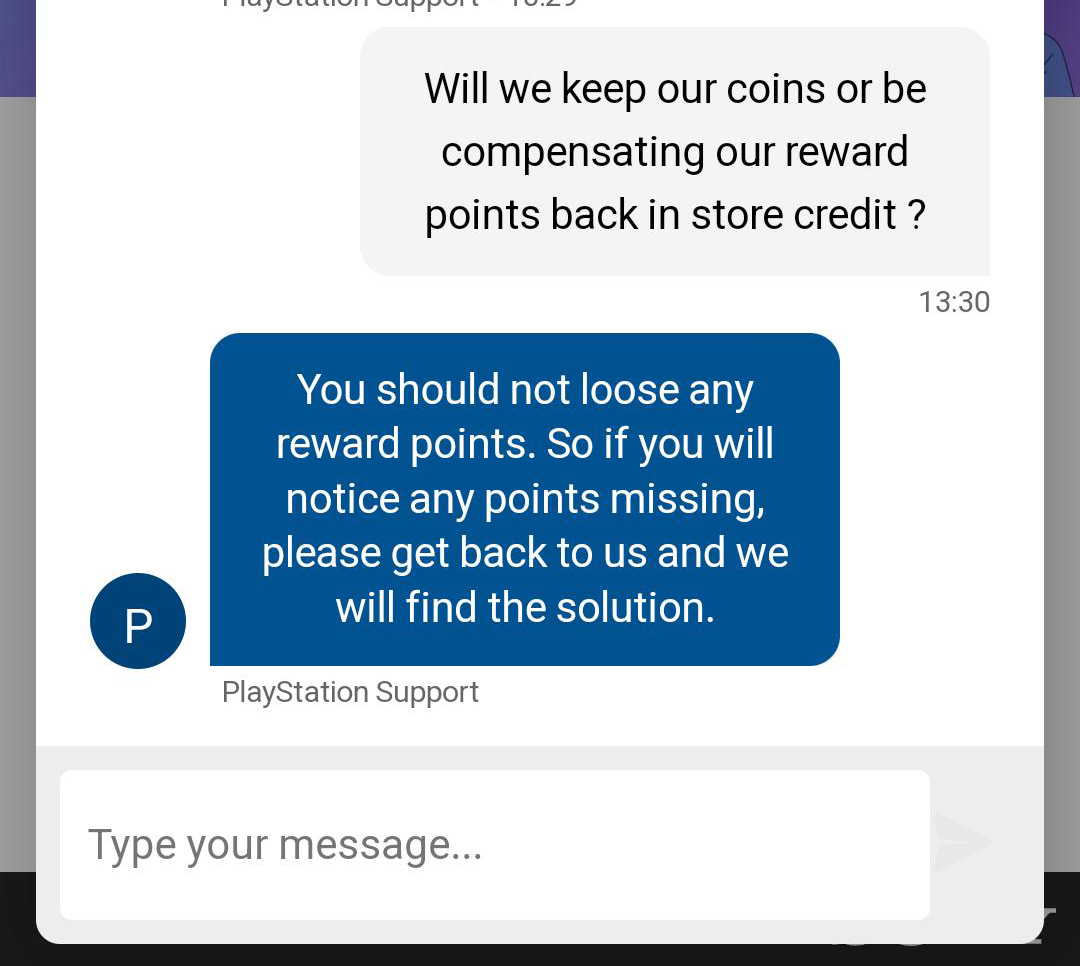Focus the Type your message field
The height and width of the screenshot is (966, 1080).
click(x=494, y=845)
